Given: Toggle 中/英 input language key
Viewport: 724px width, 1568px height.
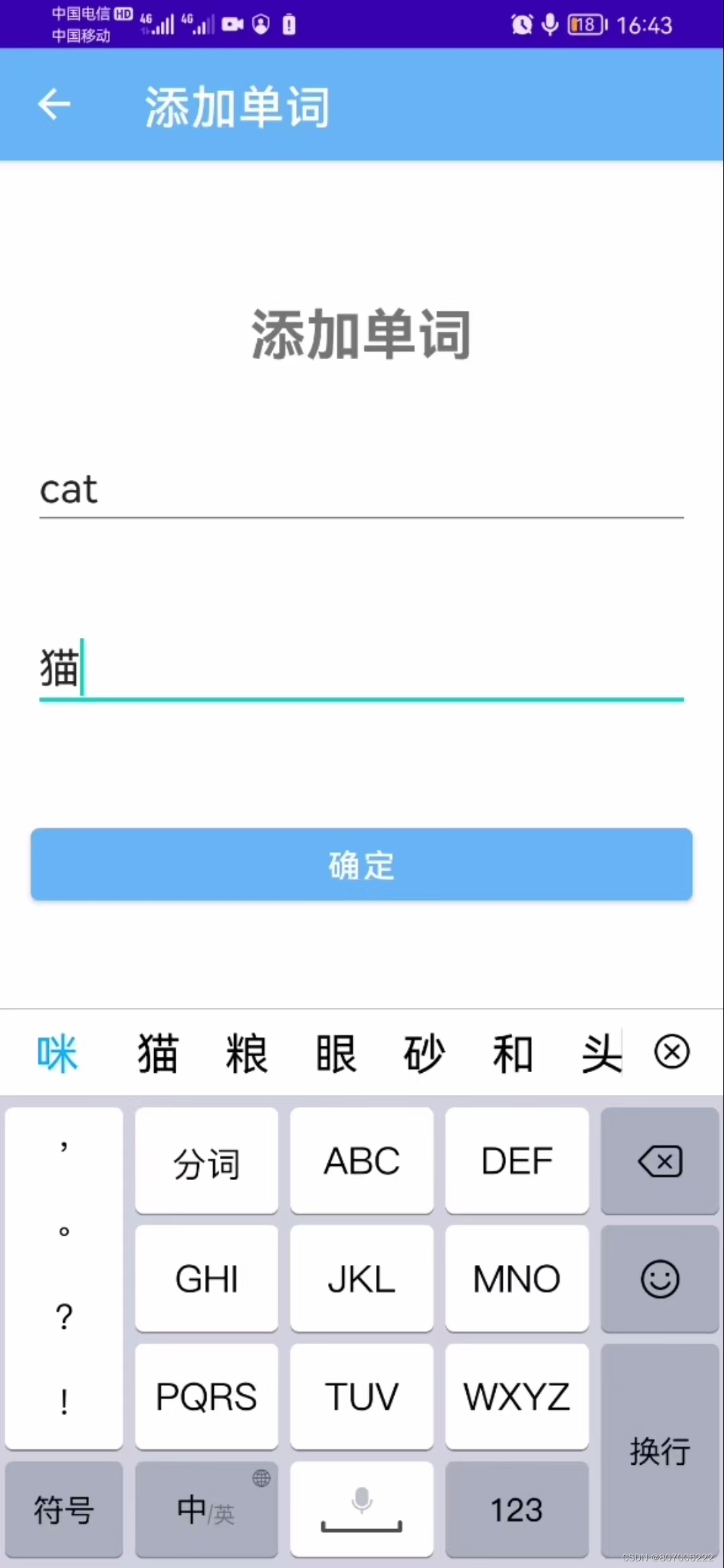Looking at the screenshot, I should point(206,1510).
